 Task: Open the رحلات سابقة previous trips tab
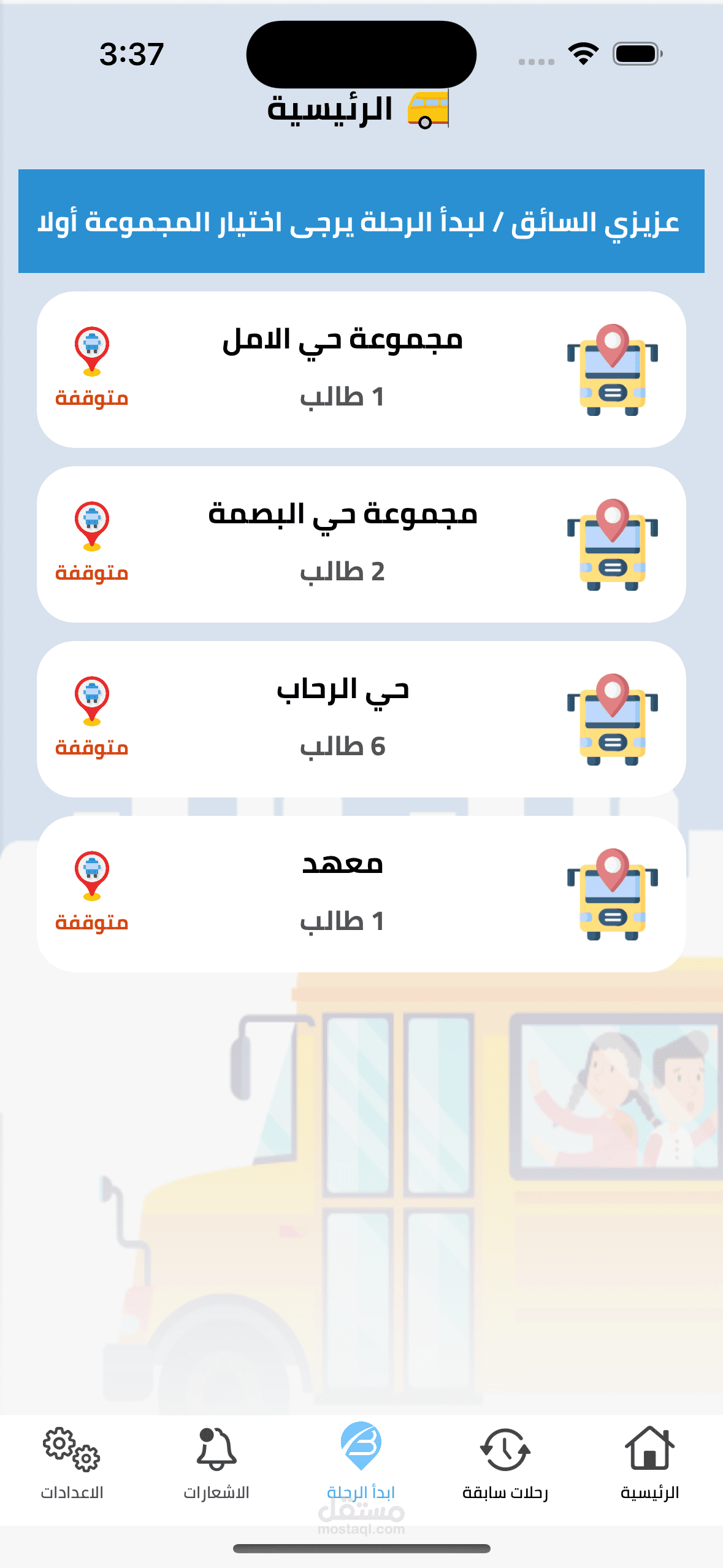pyautogui.click(x=505, y=1462)
